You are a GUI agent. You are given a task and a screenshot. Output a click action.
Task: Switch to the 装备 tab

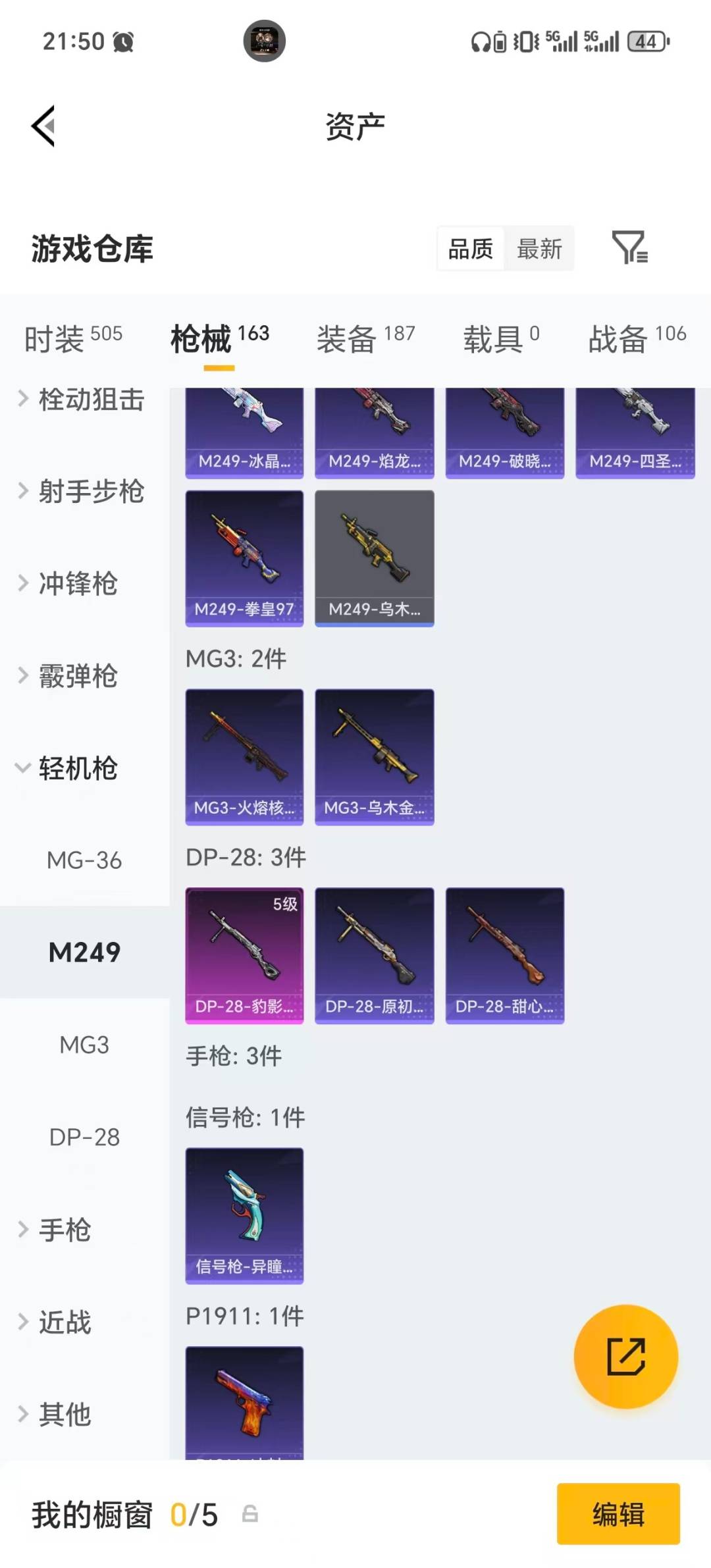347,338
